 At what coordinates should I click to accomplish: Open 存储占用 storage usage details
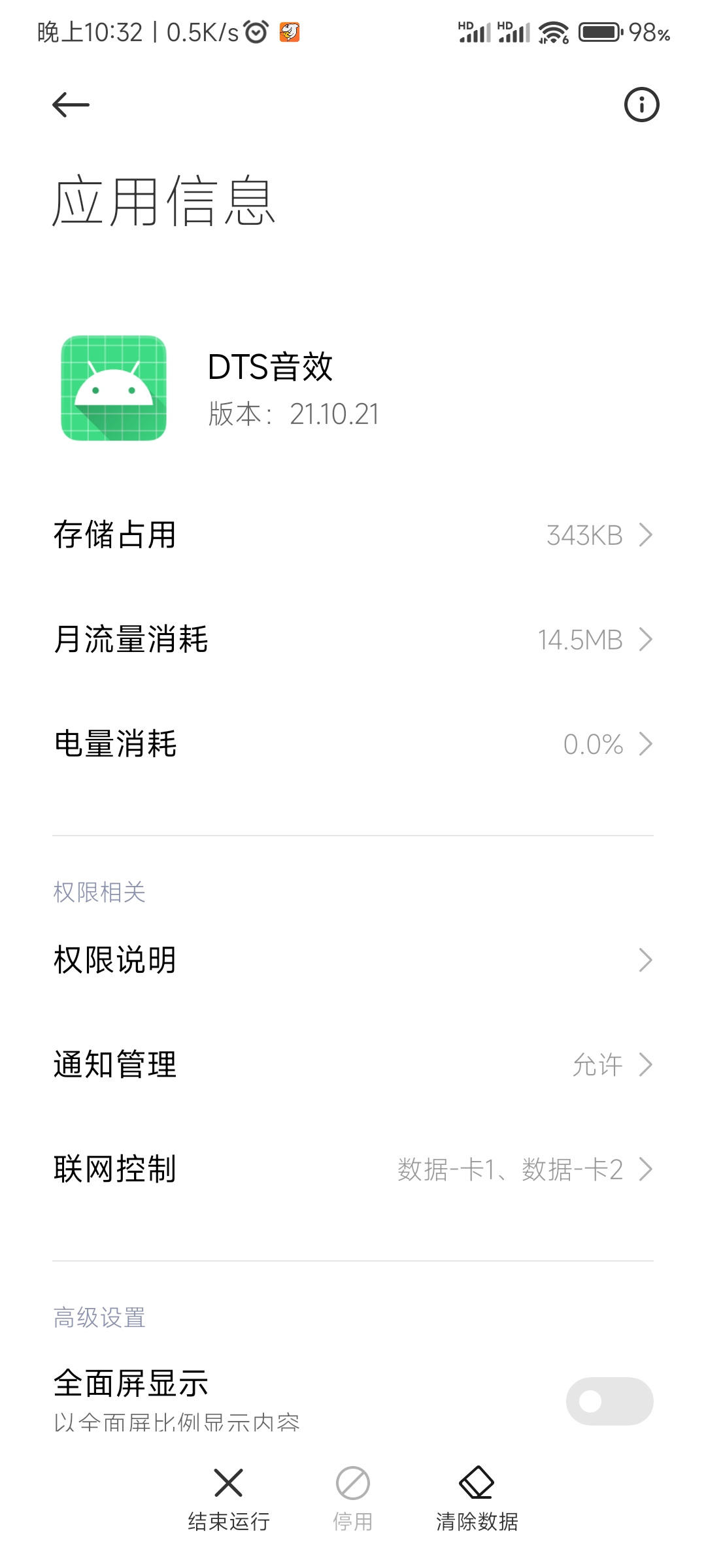click(353, 535)
